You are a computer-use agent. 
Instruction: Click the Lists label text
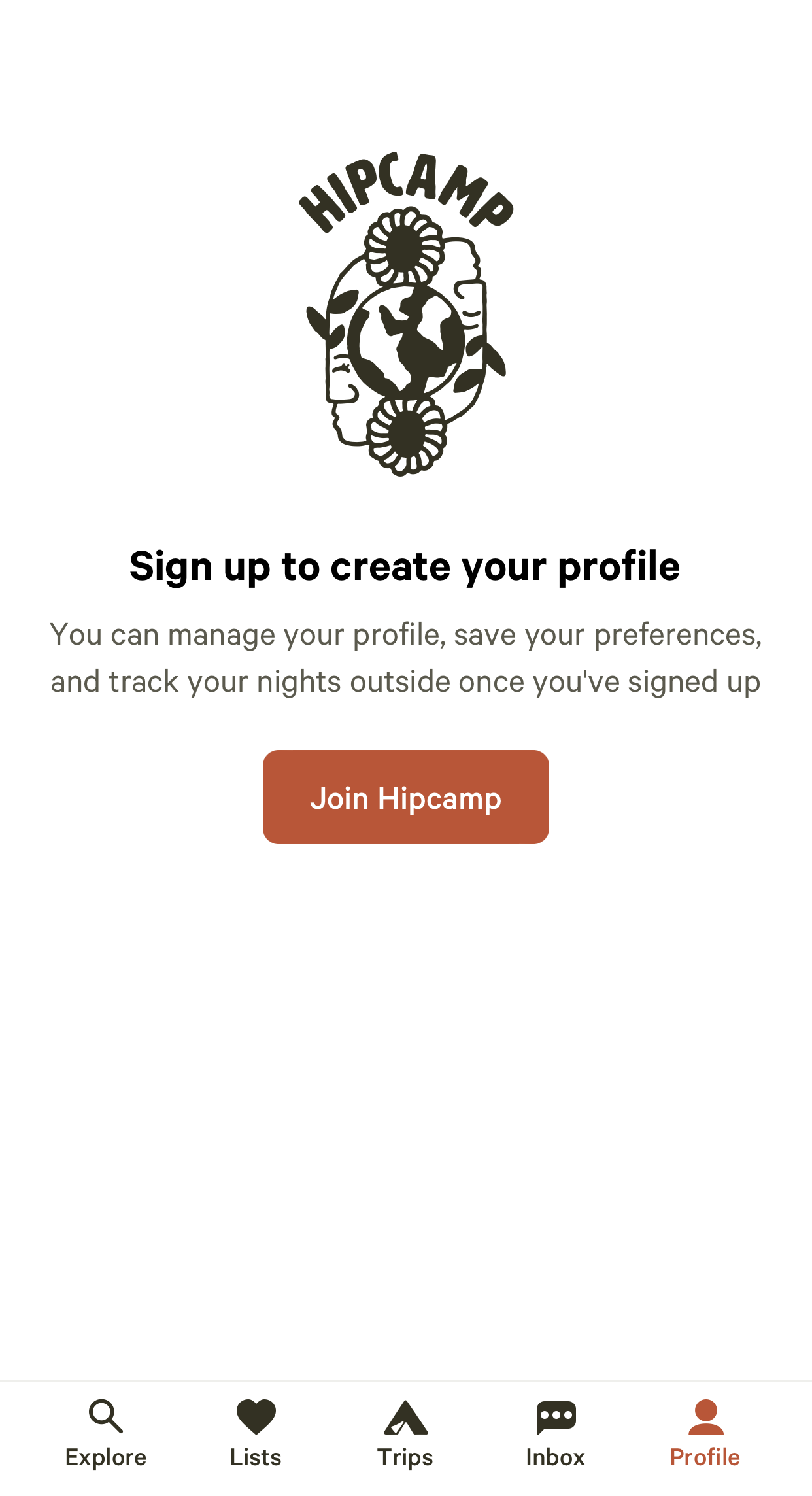tap(255, 1456)
